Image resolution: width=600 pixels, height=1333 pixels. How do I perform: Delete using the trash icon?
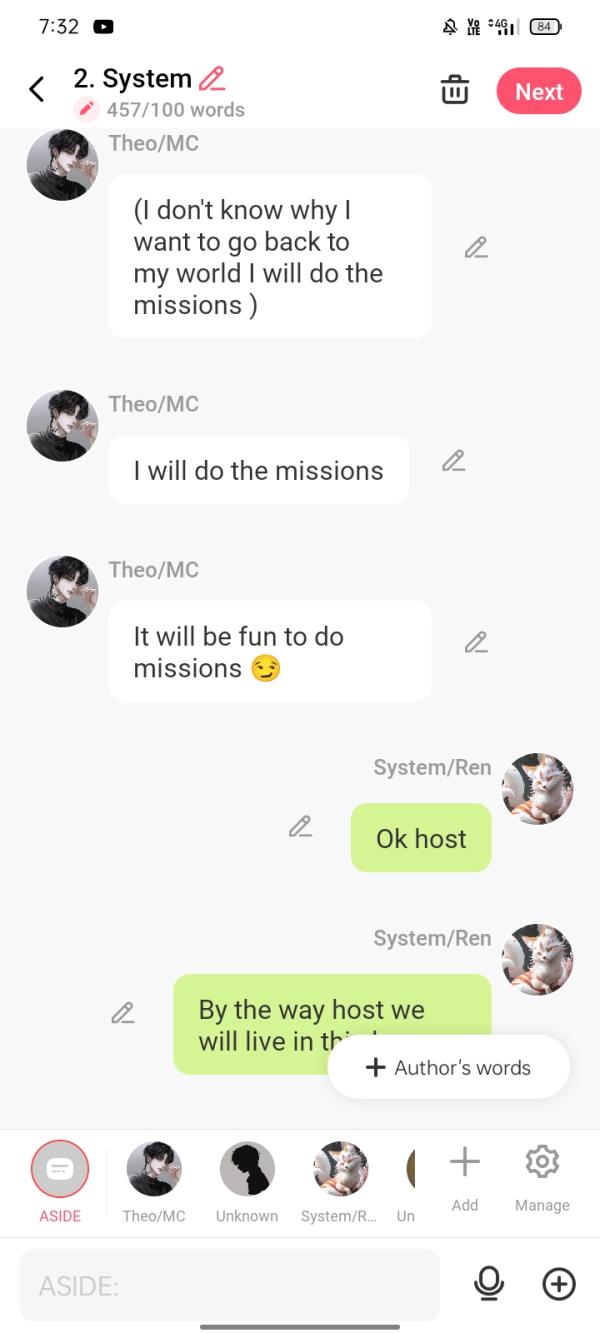(x=455, y=90)
